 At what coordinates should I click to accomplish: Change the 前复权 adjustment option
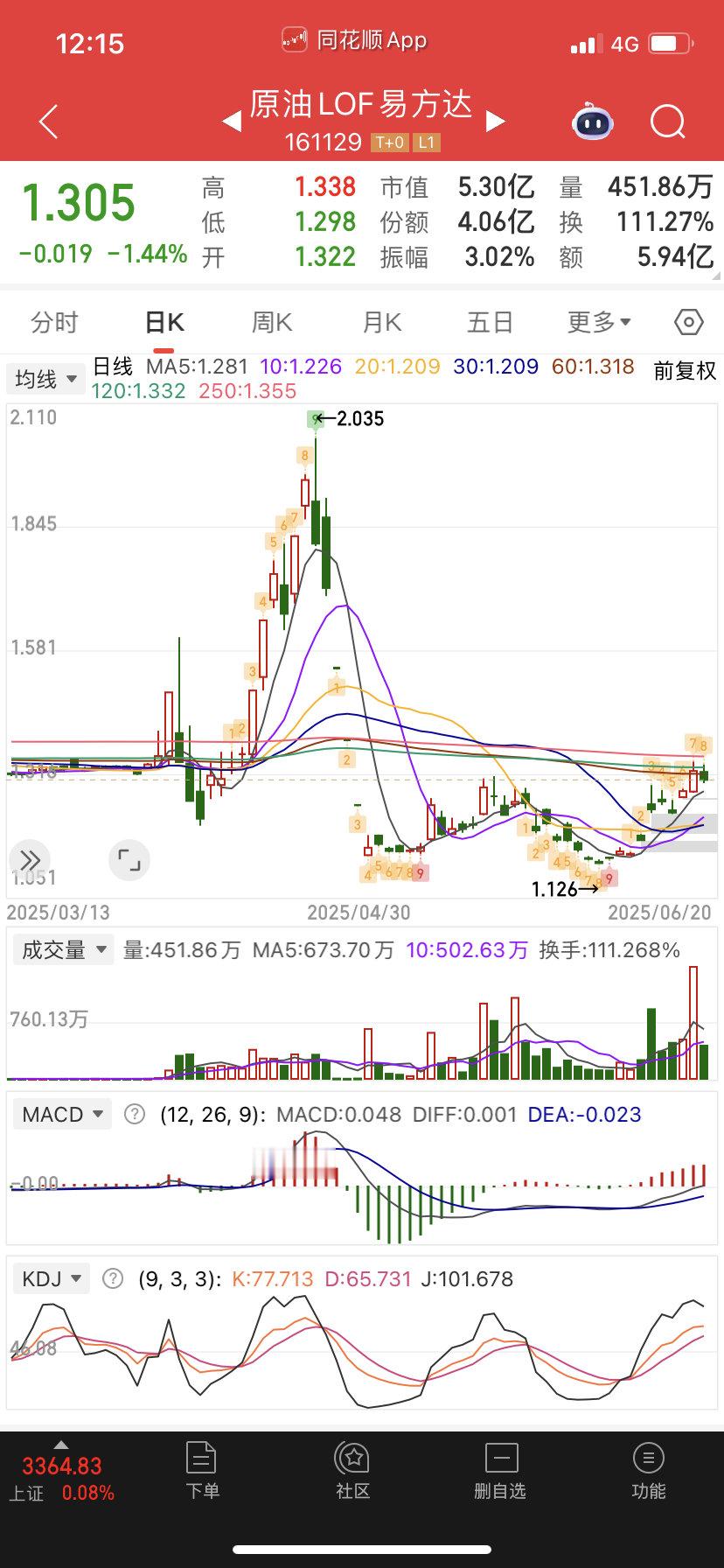pos(685,371)
